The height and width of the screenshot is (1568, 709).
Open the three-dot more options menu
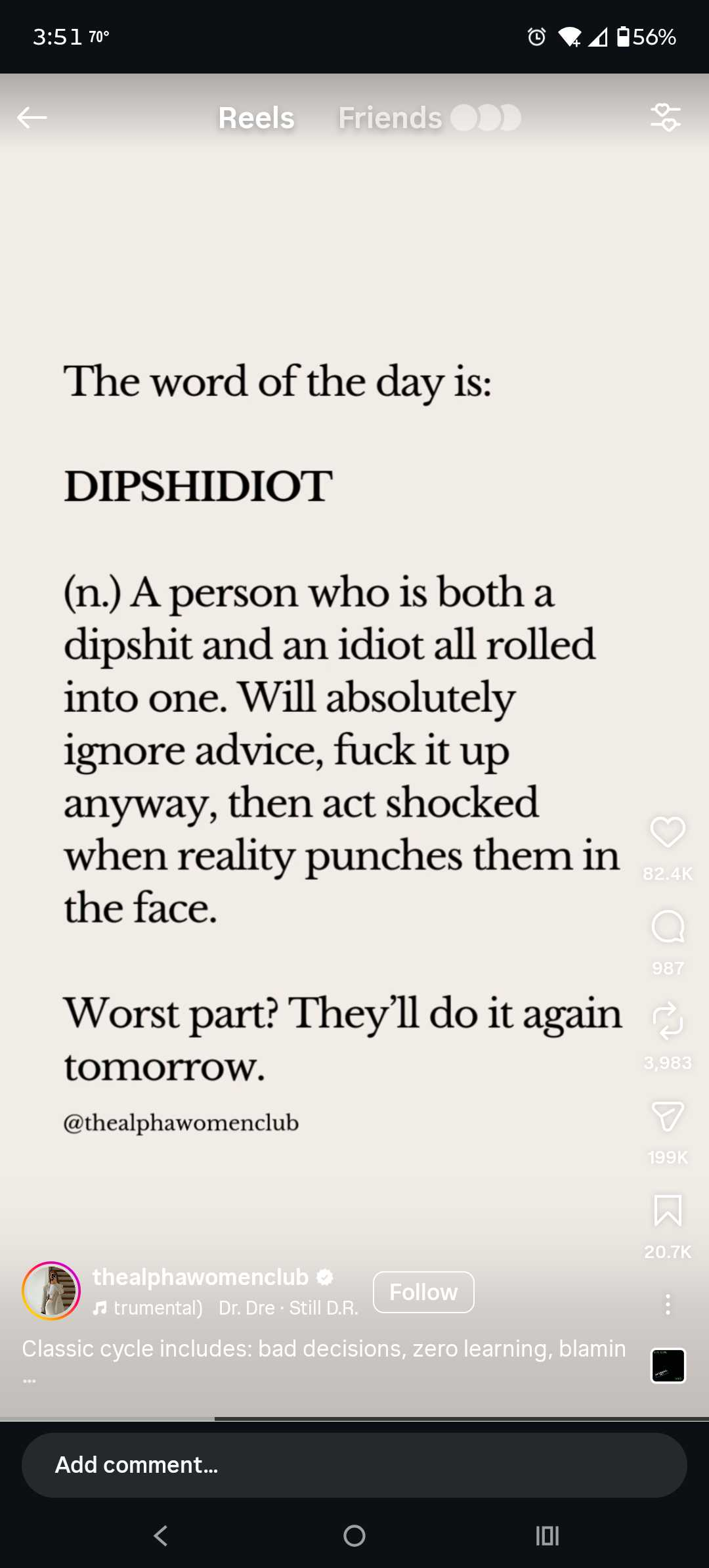[668, 1304]
